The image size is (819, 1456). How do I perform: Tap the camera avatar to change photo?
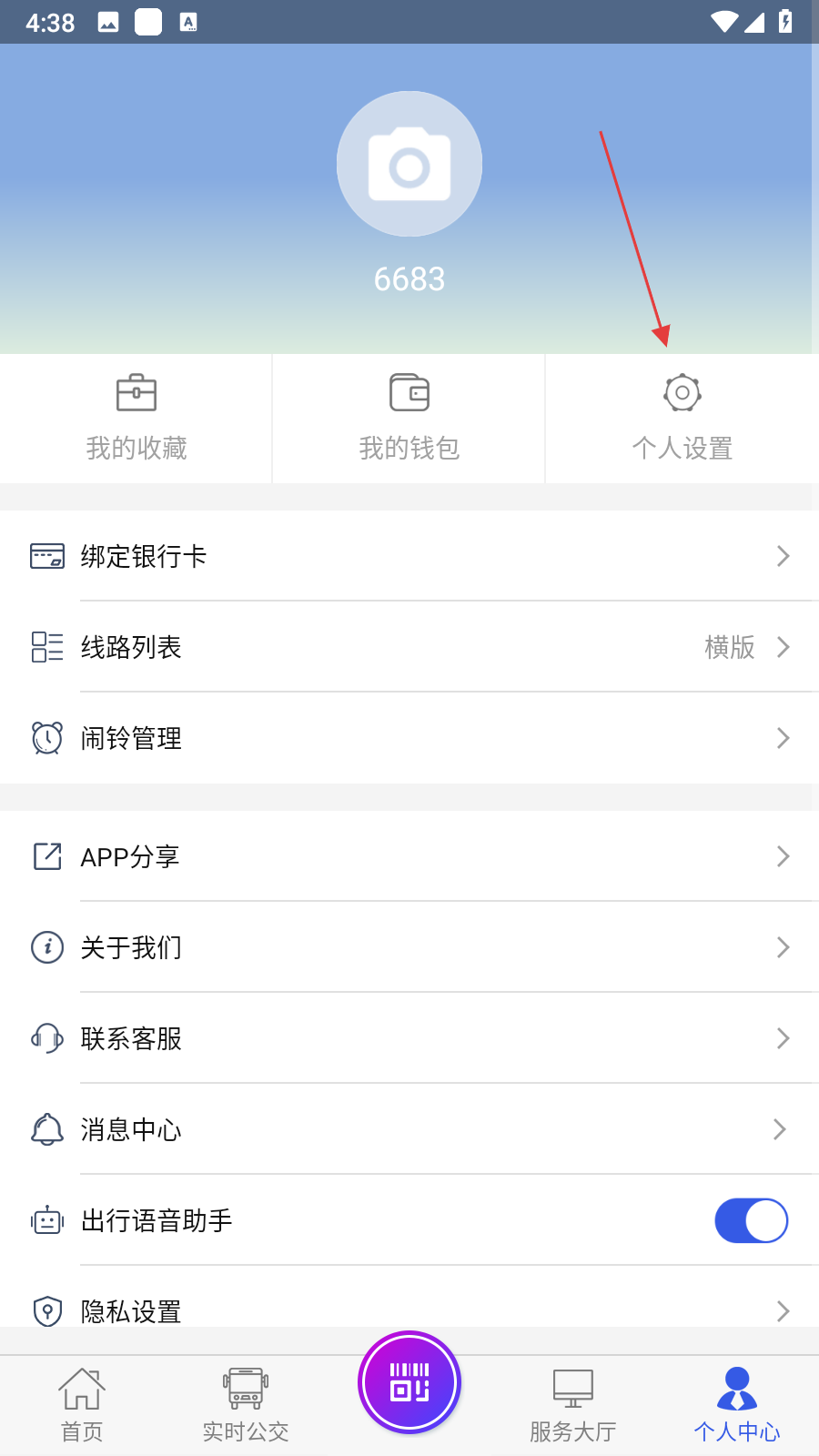pos(409,164)
